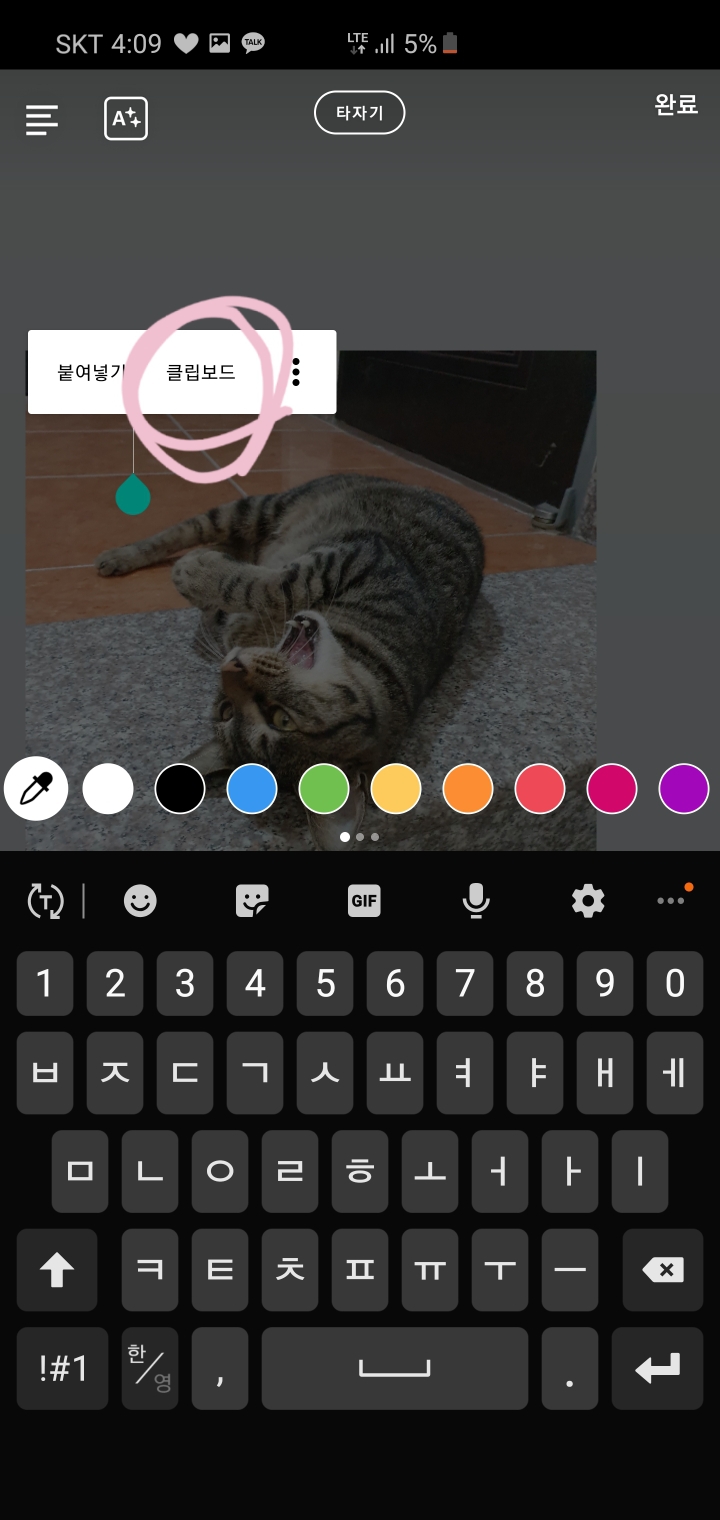The height and width of the screenshot is (1520, 720).
Task: Choose the black color swatch
Action: tap(180, 789)
